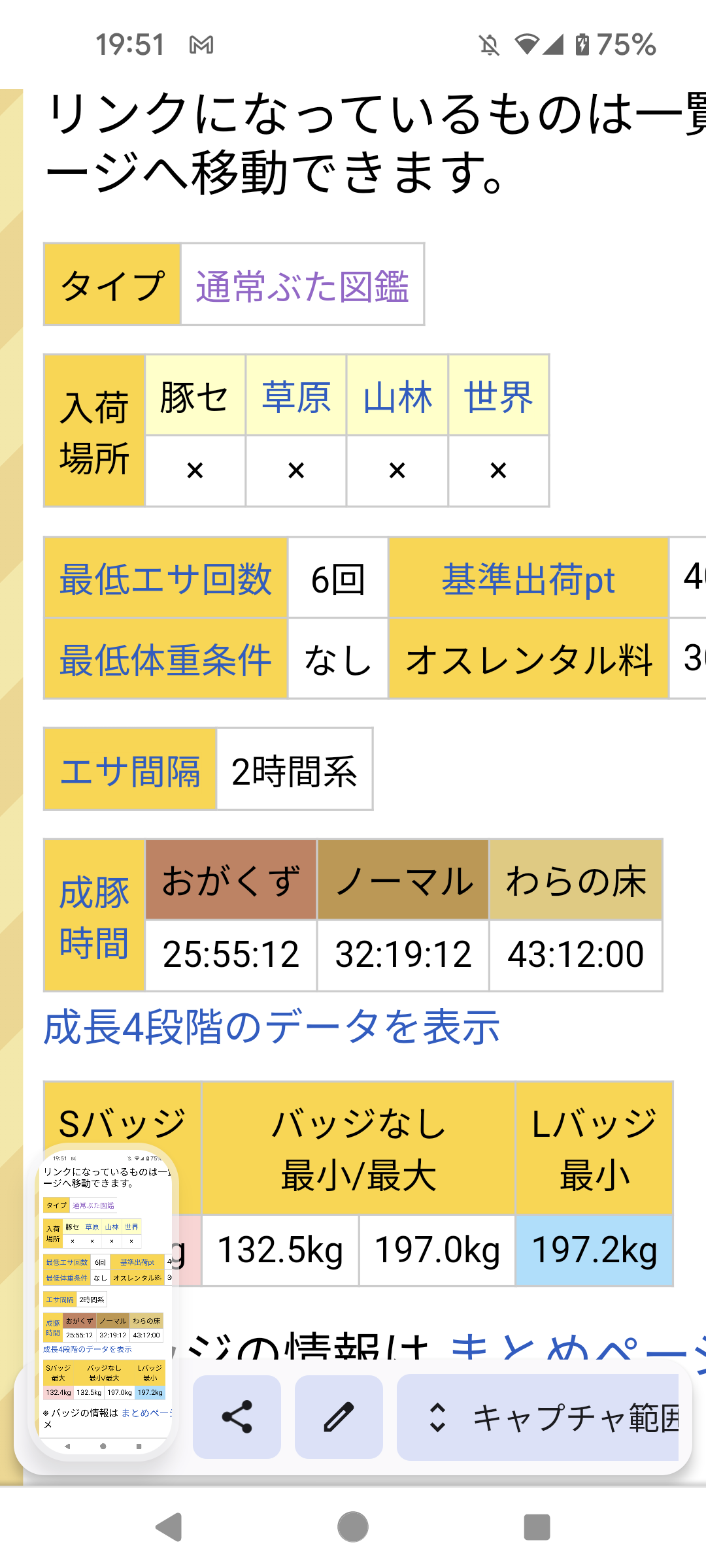Open the 最低体重条件 link
Image resolution: width=706 pixels, height=1568 pixels.
coord(165,660)
